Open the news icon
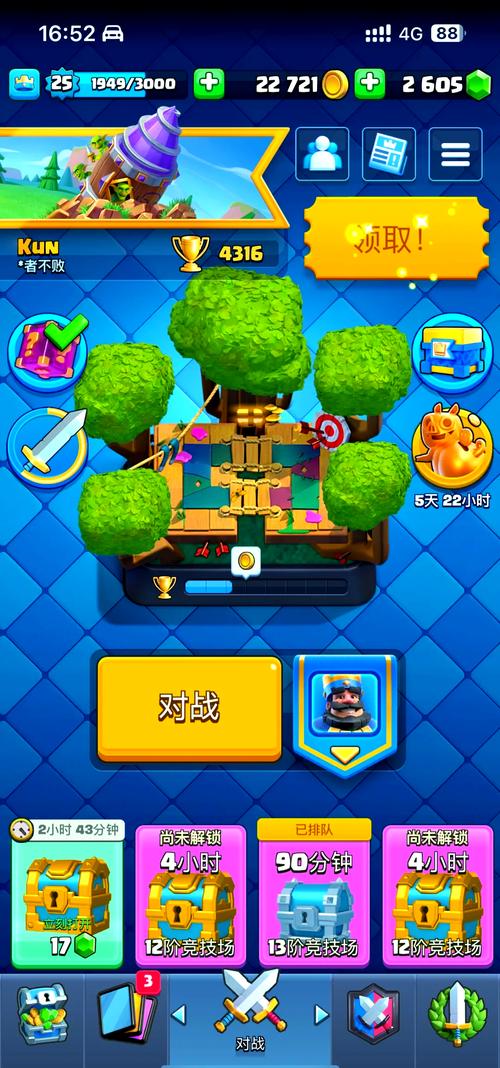Screen dimensions: 500x1068 pyautogui.click(x=388, y=154)
